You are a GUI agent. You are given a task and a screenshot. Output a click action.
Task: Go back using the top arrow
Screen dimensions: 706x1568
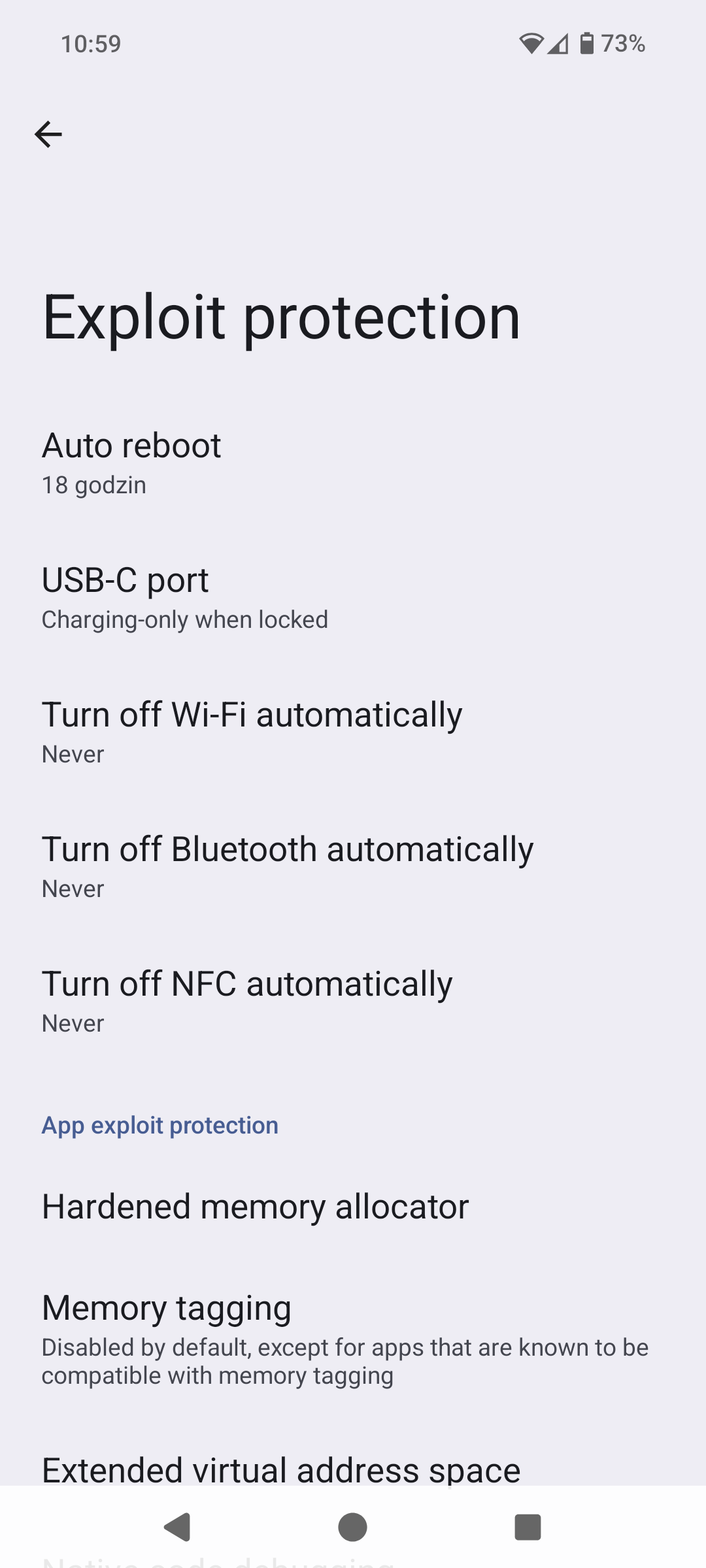point(48,135)
